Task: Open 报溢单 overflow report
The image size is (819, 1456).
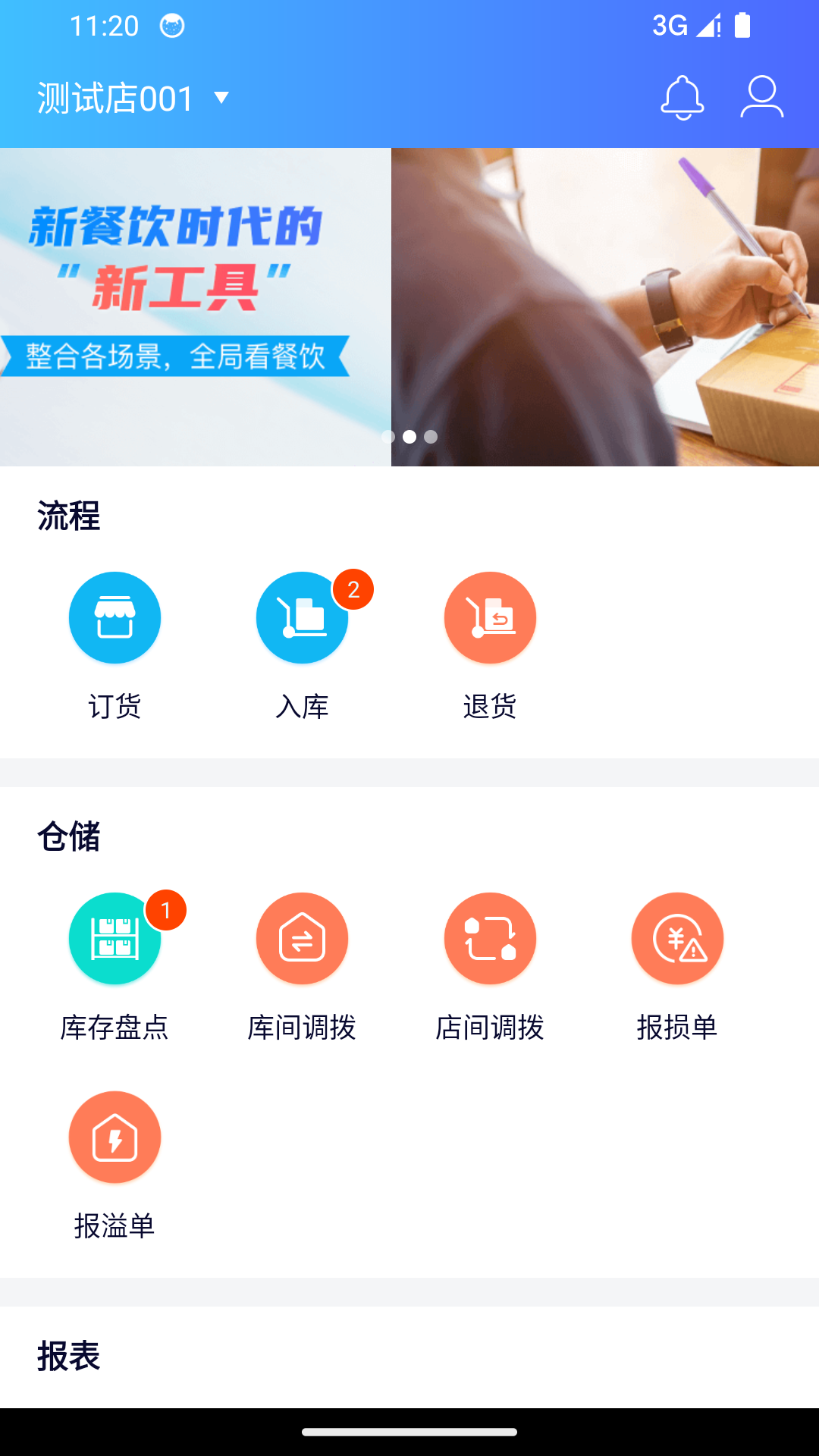Action: coord(115,1137)
